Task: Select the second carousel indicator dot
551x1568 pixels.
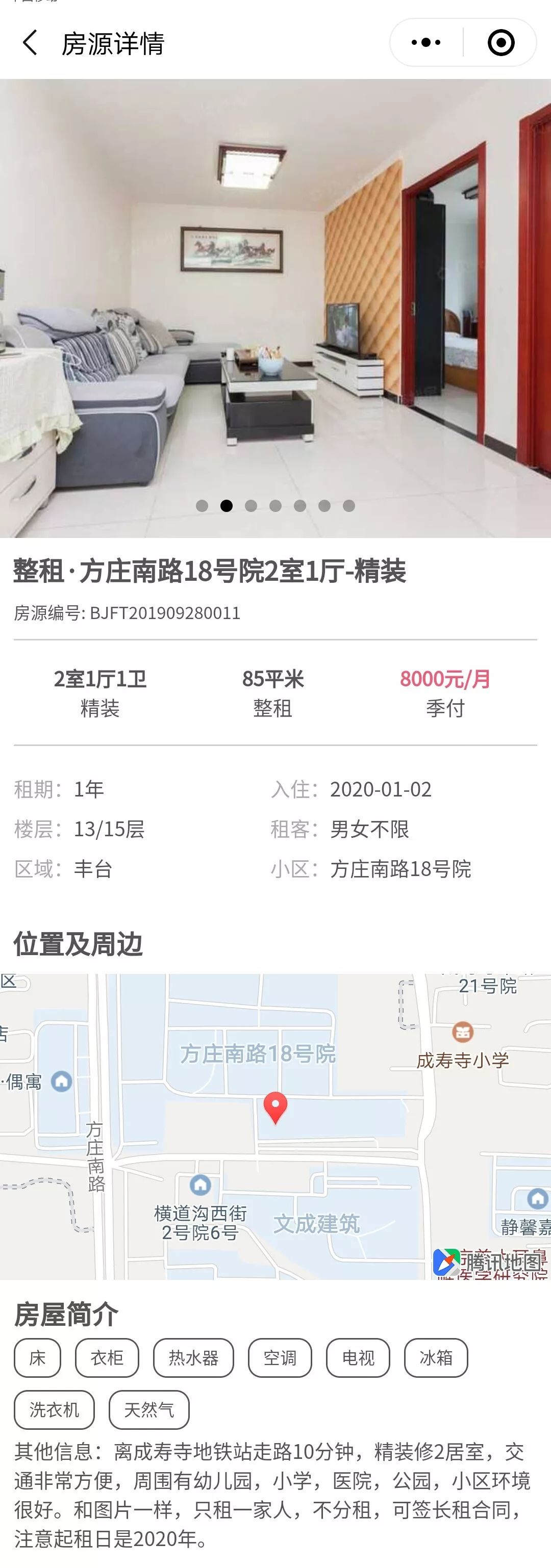Action: tap(227, 505)
